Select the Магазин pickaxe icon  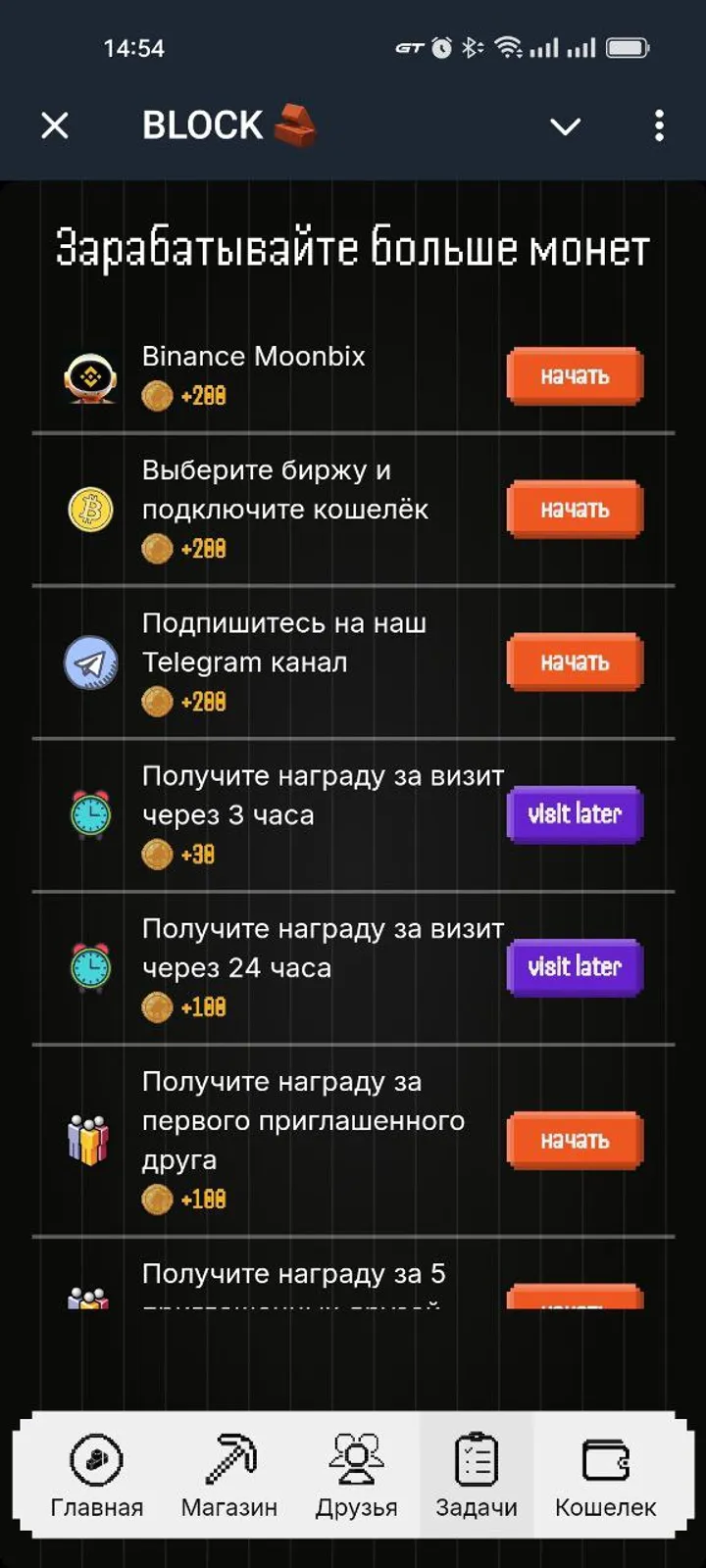(x=228, y=1458)
